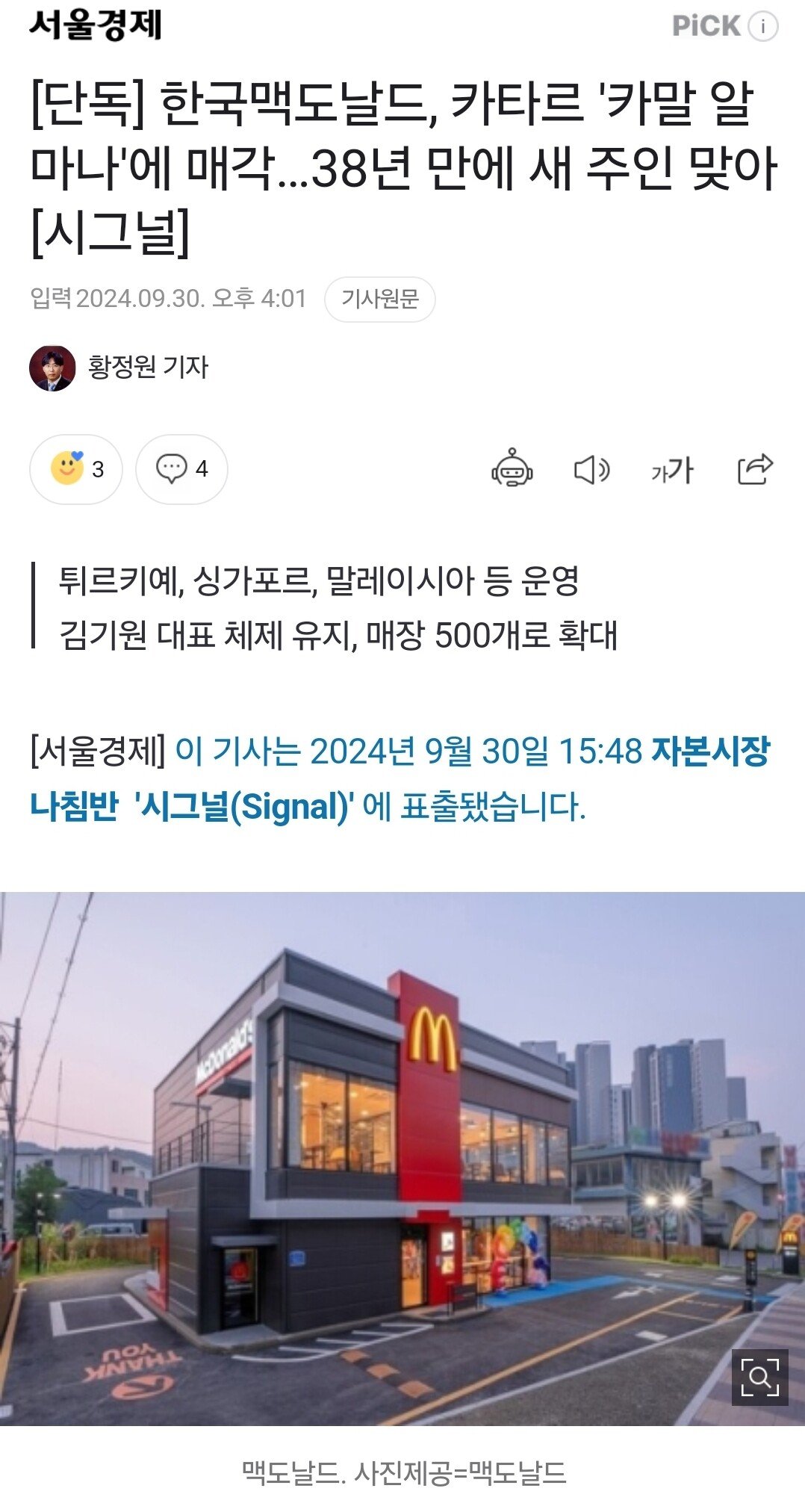This screenshot has width=805, height=1512.
Task: Open the original article via 기사원문
Action: click(382, 298)
